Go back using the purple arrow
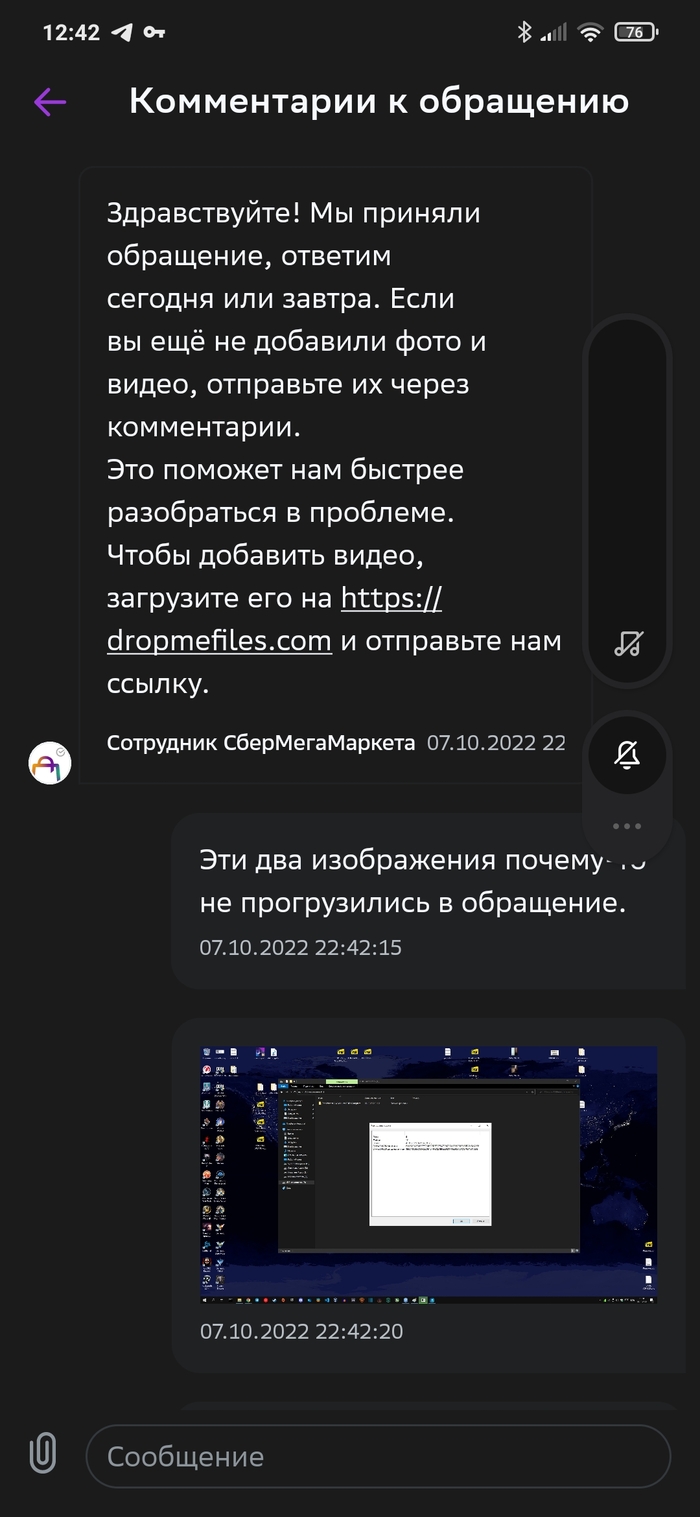 pos(49,101)
